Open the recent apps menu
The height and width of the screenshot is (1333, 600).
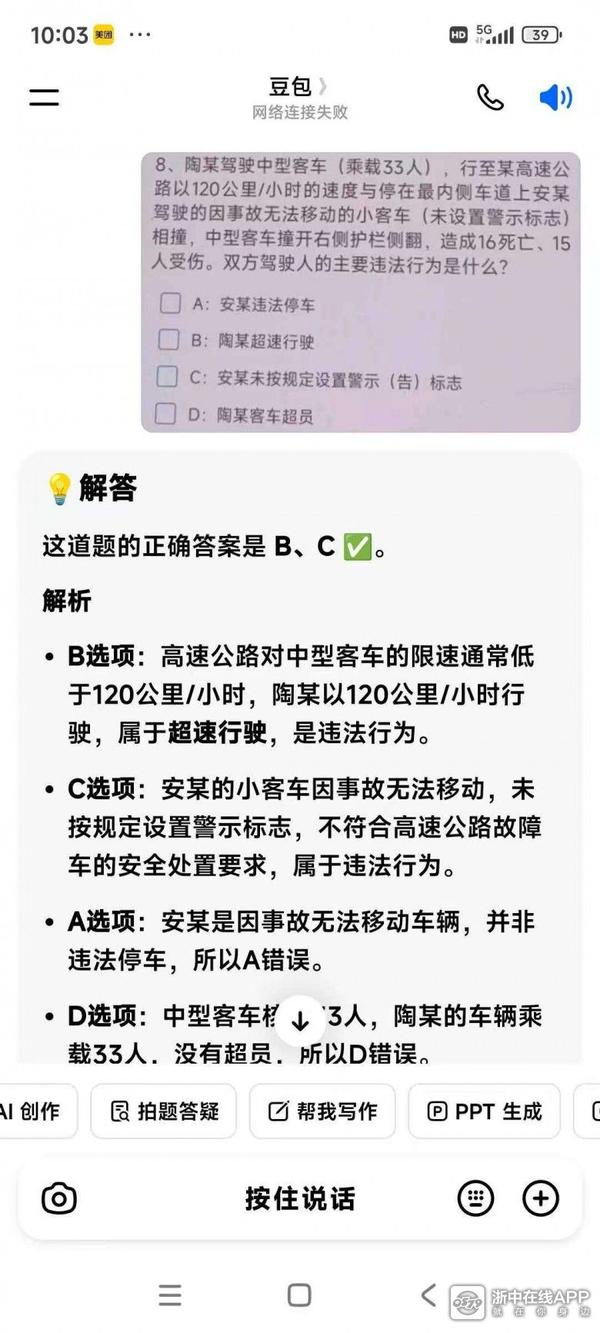pos(170,1295)
